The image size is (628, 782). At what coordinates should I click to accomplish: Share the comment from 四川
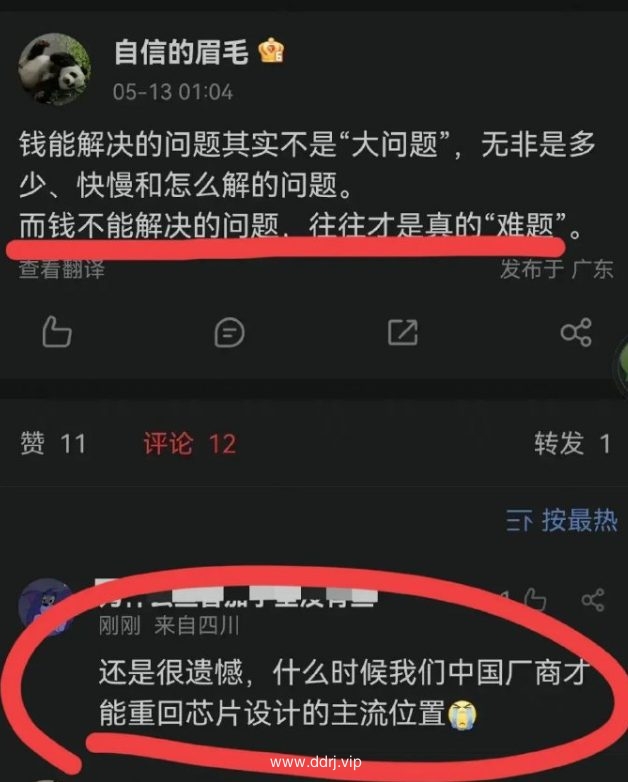[593, 600]
